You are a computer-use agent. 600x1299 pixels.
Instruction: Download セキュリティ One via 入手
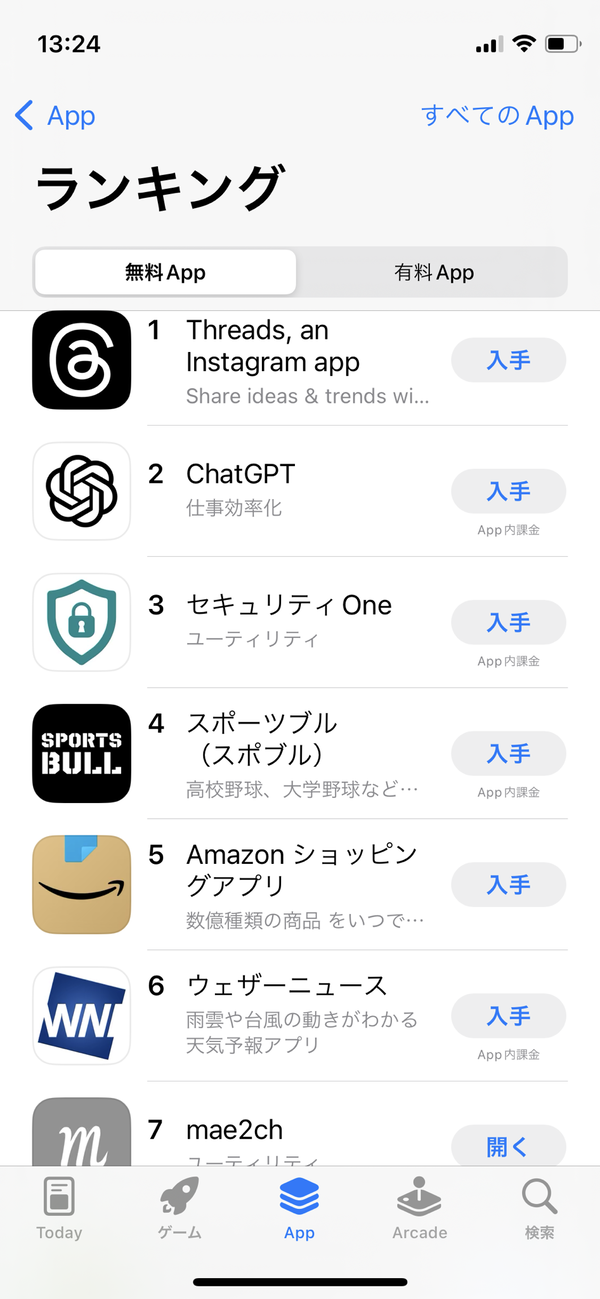508,622
